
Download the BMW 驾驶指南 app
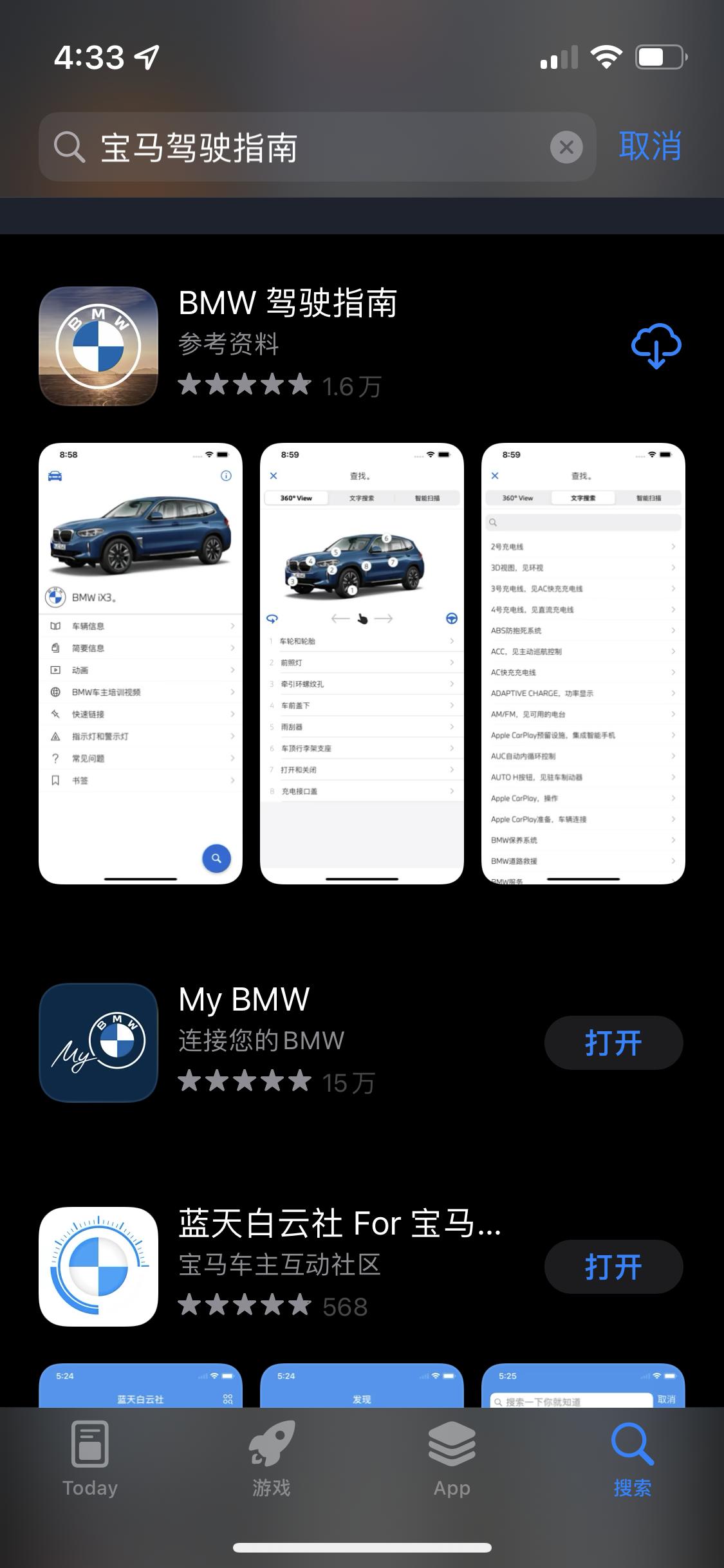click(656, 346)
